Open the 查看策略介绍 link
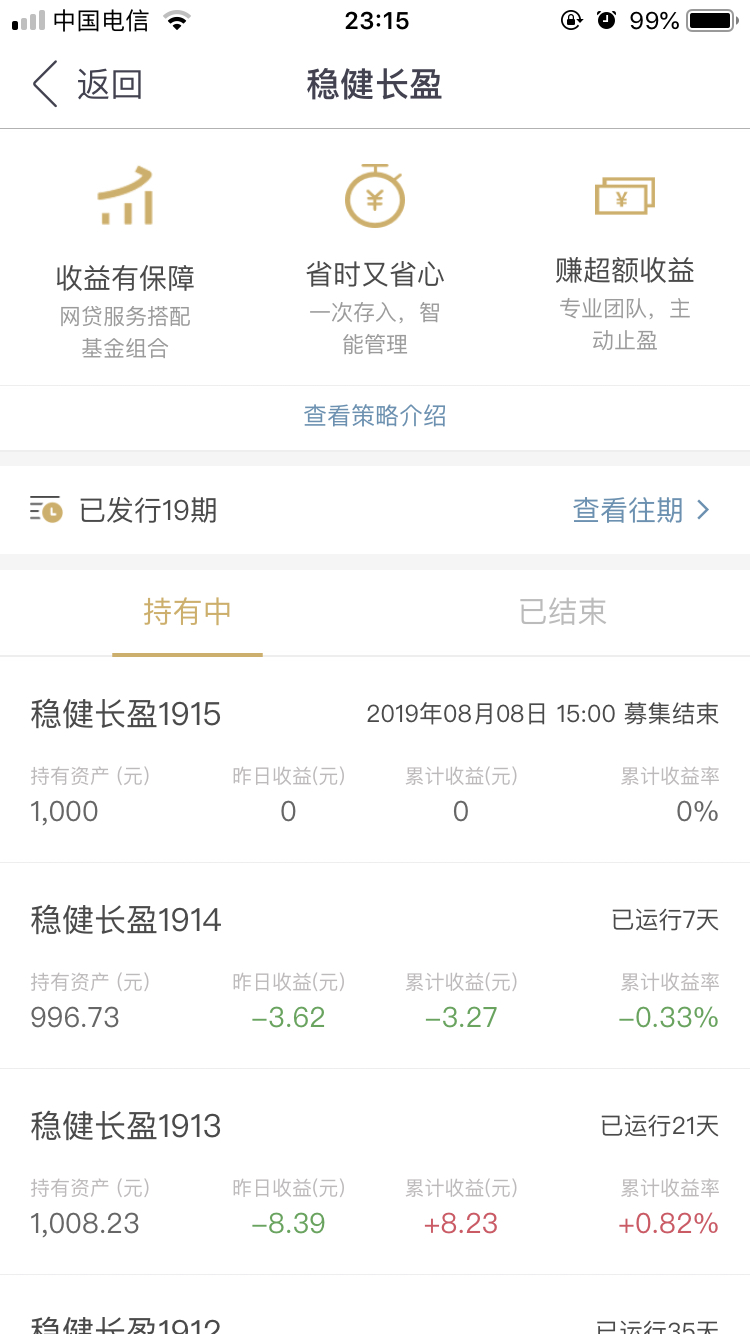Screen dimensions: 750x1334 click(375, 416)
